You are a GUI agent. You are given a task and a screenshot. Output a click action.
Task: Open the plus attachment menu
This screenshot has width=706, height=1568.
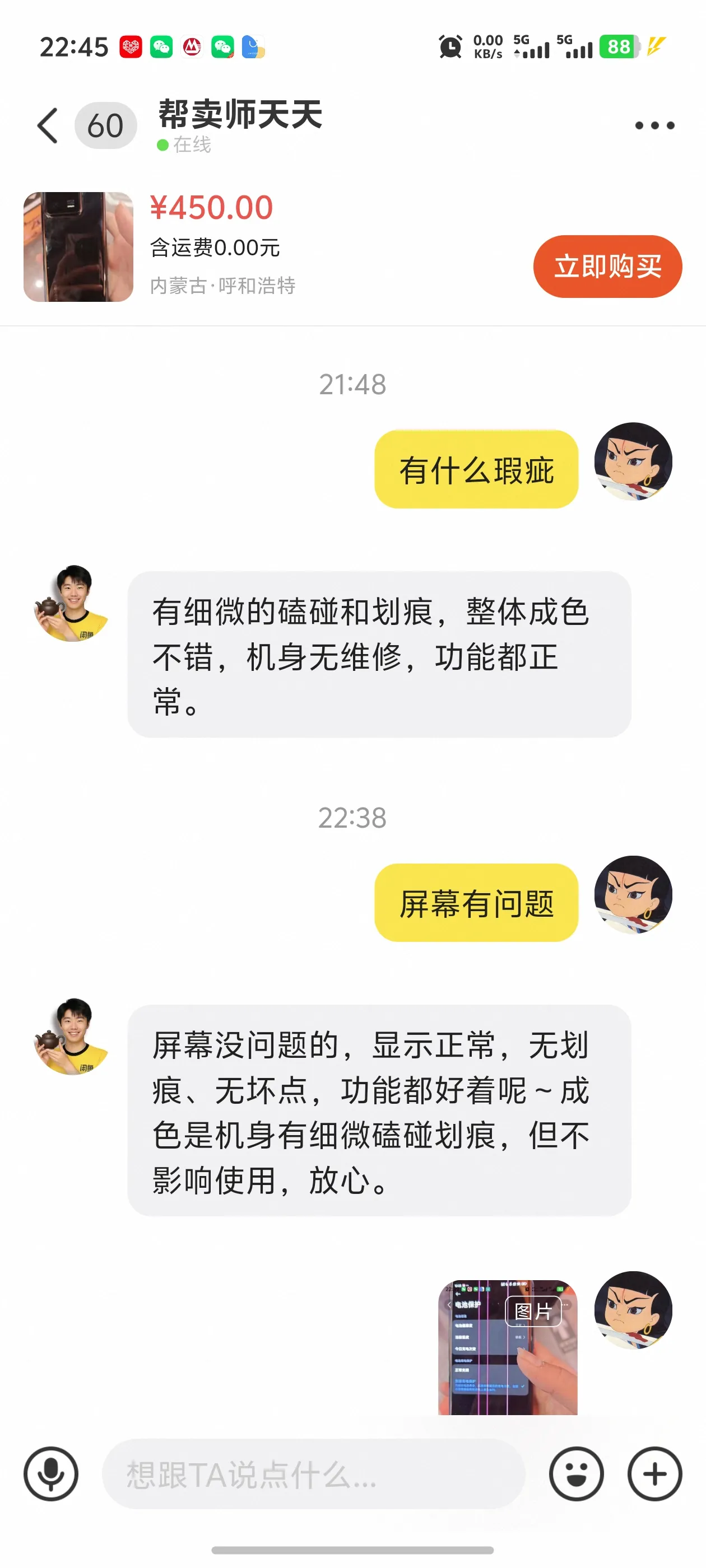point(655,1474)
